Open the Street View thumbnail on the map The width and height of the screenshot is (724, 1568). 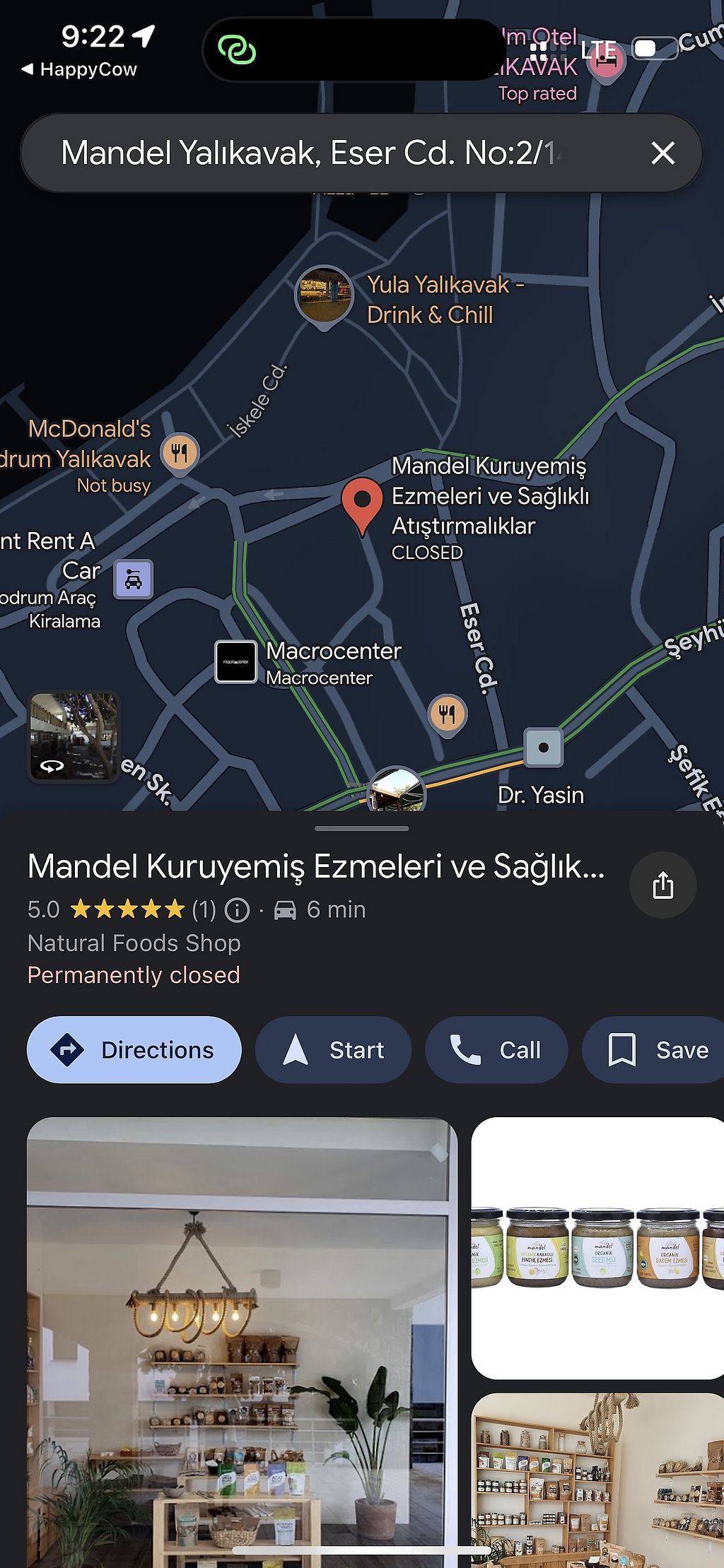pyautogui.click(x=73, y=736)
